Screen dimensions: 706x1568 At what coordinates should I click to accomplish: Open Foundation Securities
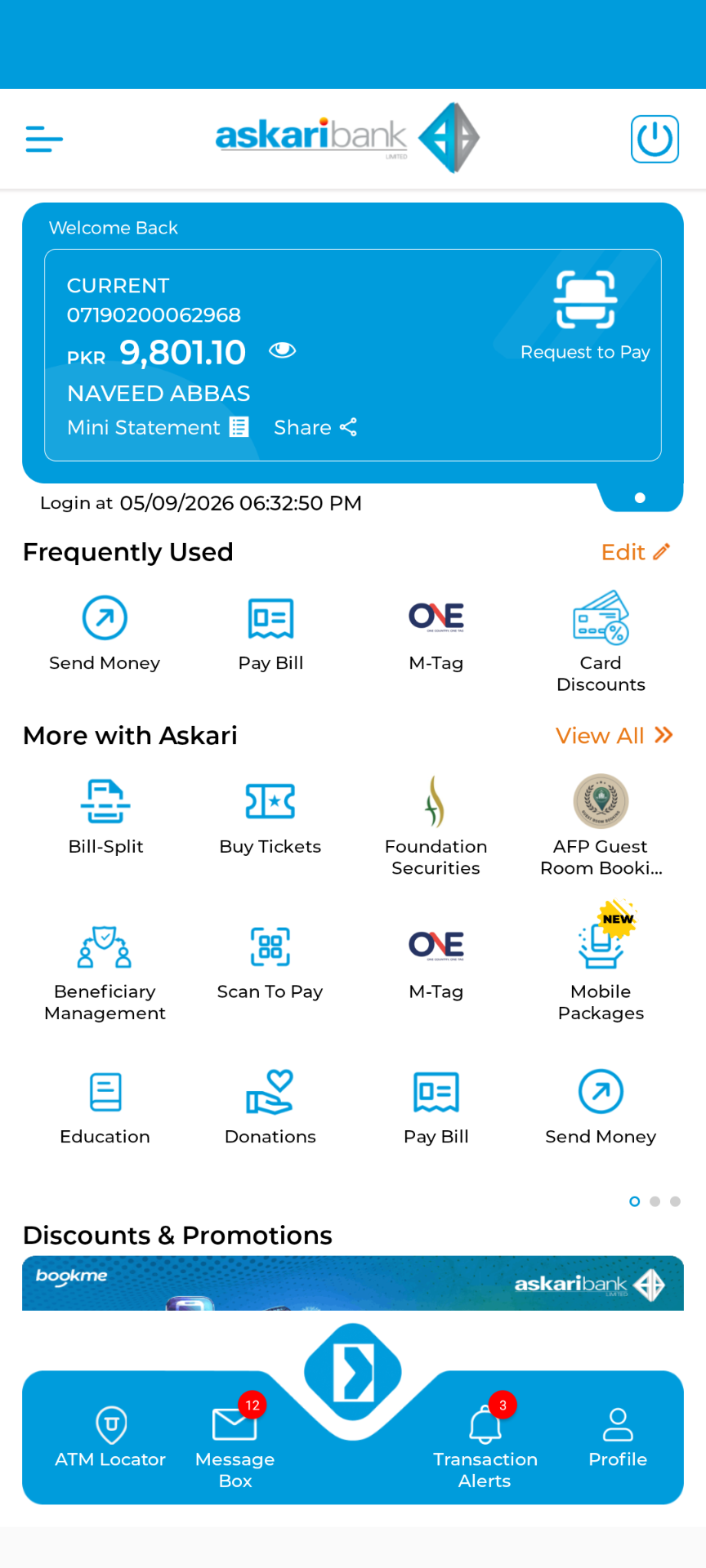(x=436, y=826)
